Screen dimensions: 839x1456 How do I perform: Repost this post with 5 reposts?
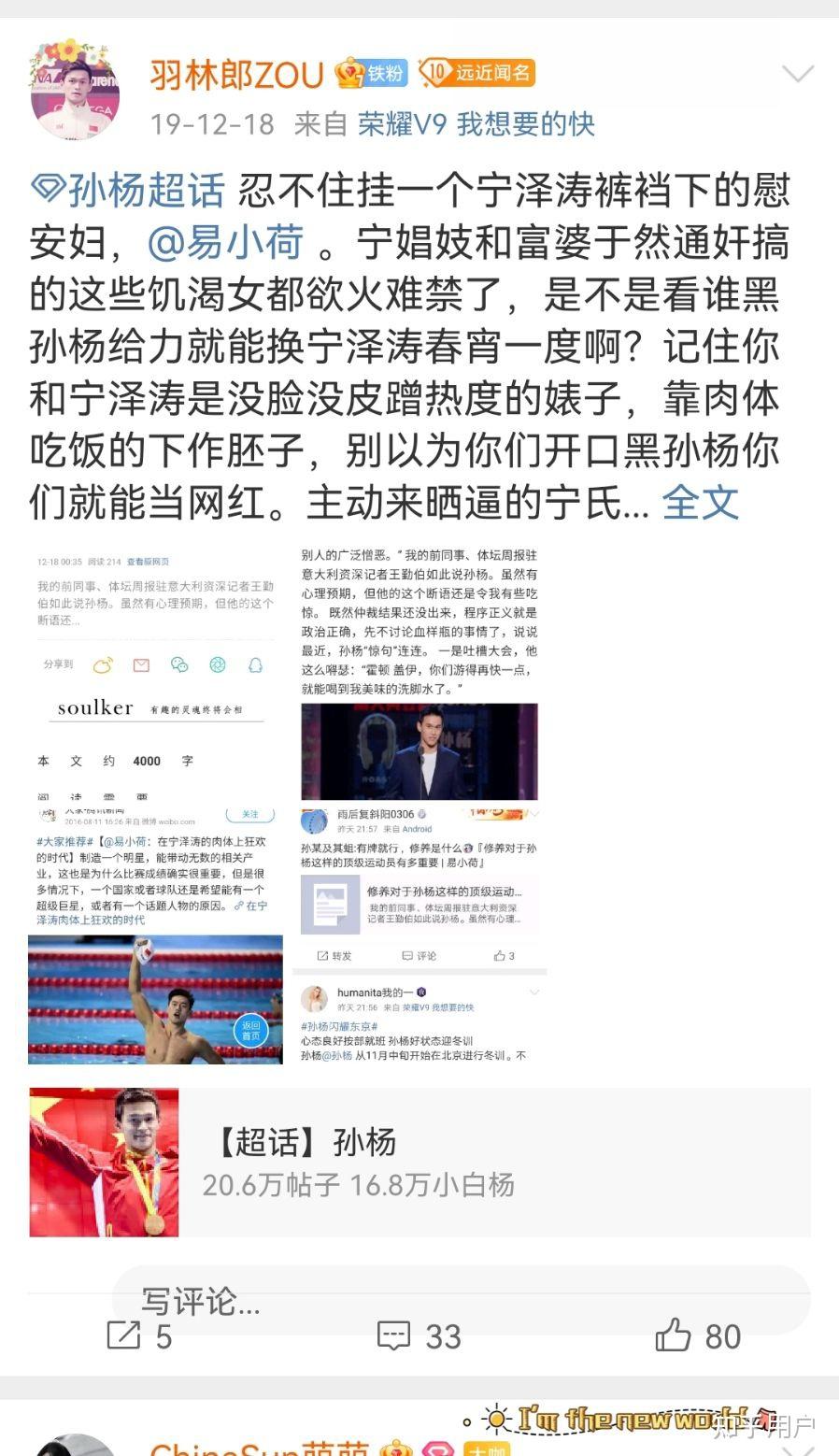point(140,1336)
